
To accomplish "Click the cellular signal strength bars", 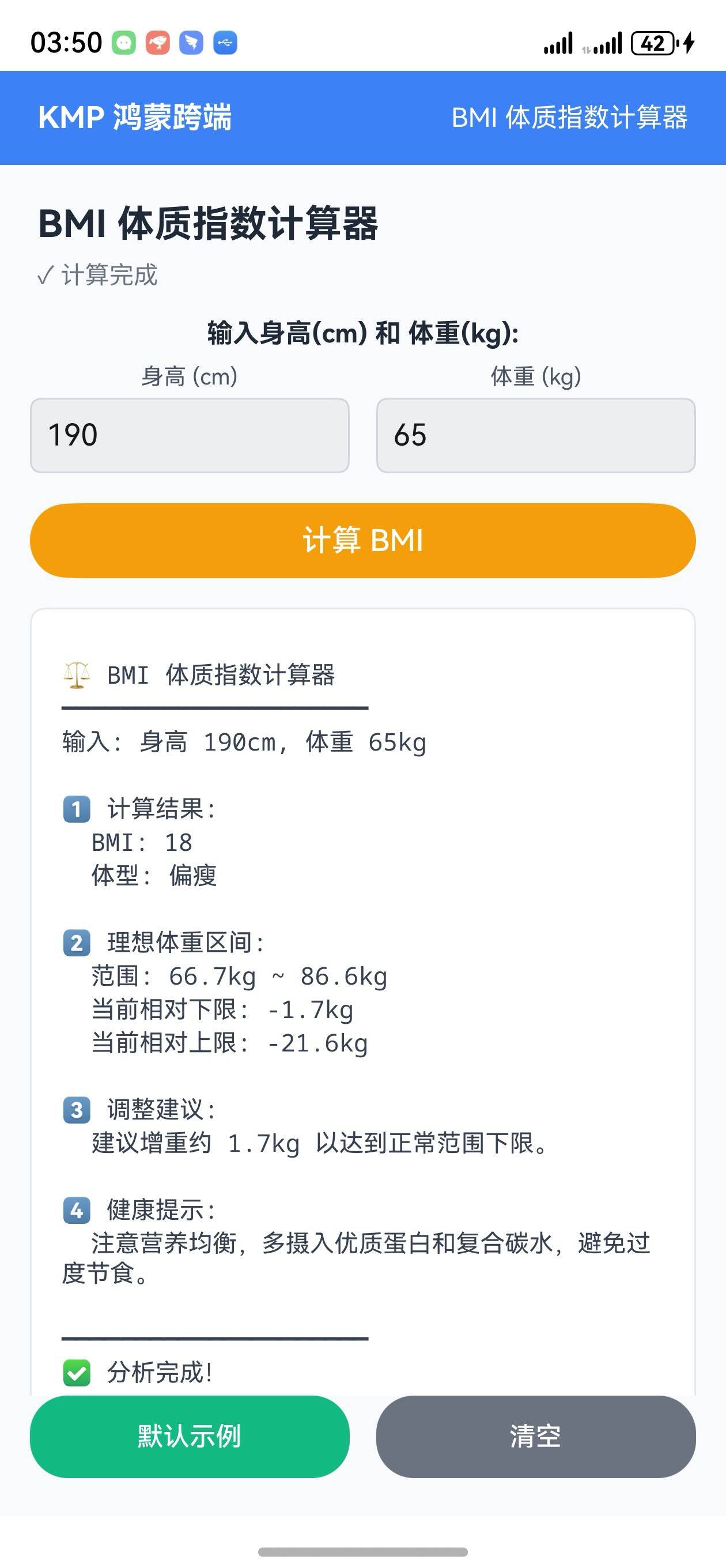I will 558,42.
